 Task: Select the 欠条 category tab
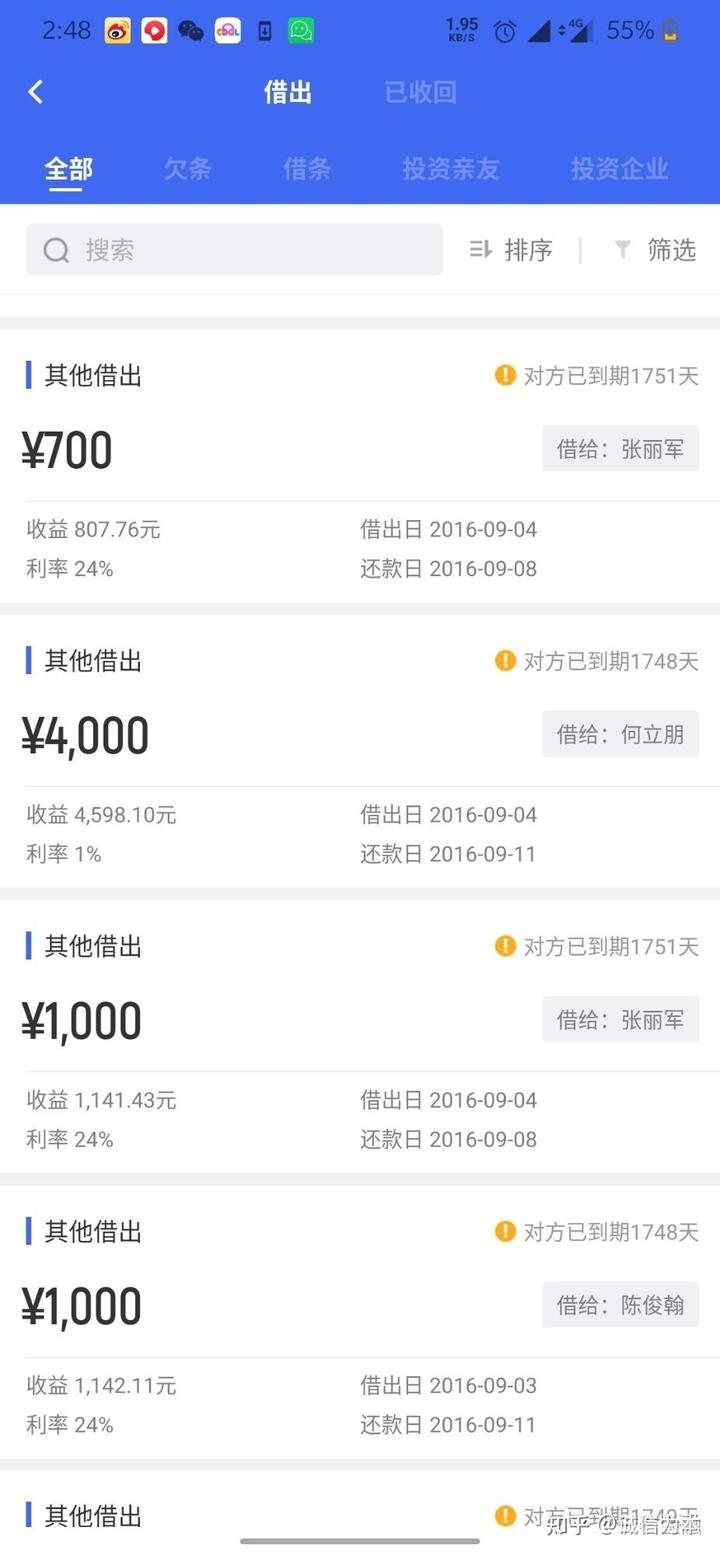pyautogui.click(x=186, y=169)
